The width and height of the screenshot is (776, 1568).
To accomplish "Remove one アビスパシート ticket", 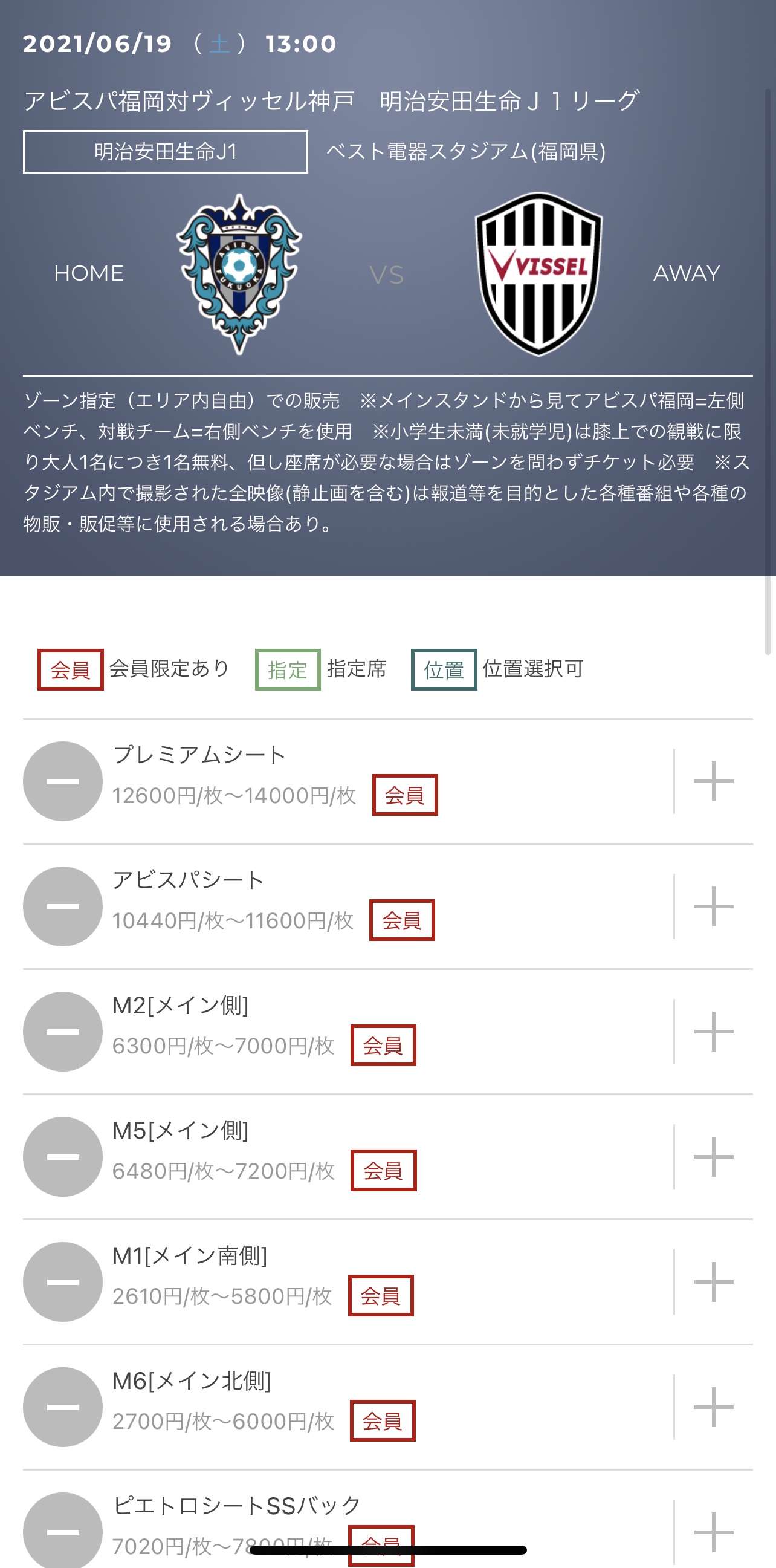I will click(x=63, y=906).
